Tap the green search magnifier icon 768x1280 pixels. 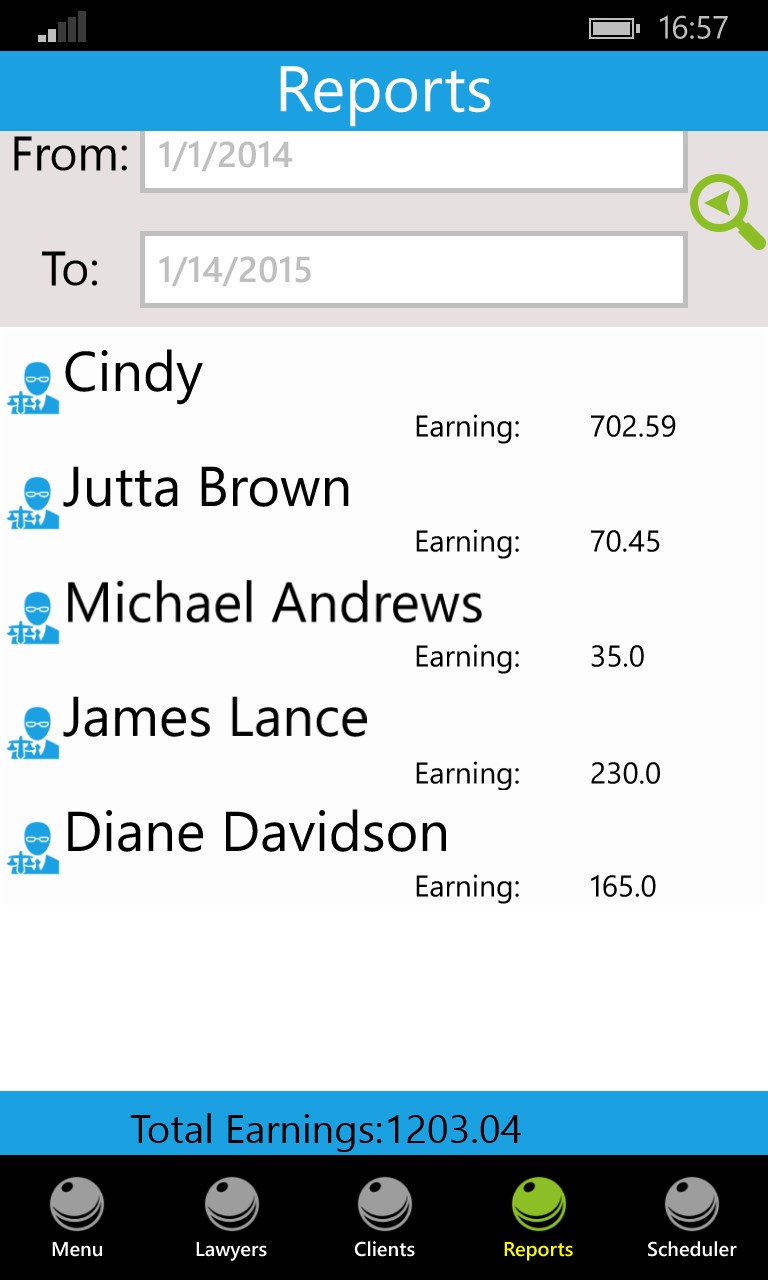point(725,210)
